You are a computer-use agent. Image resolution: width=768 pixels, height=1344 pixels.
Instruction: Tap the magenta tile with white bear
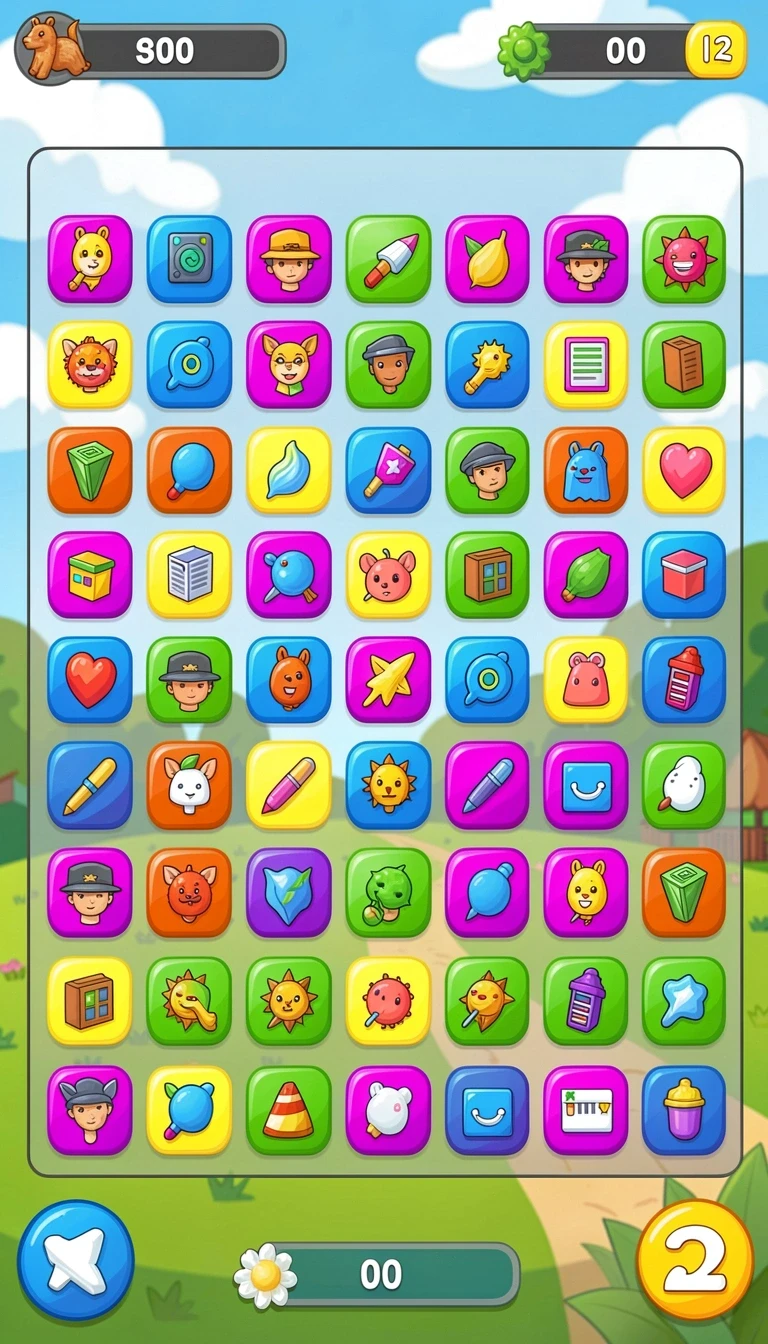coord(388,1110)
